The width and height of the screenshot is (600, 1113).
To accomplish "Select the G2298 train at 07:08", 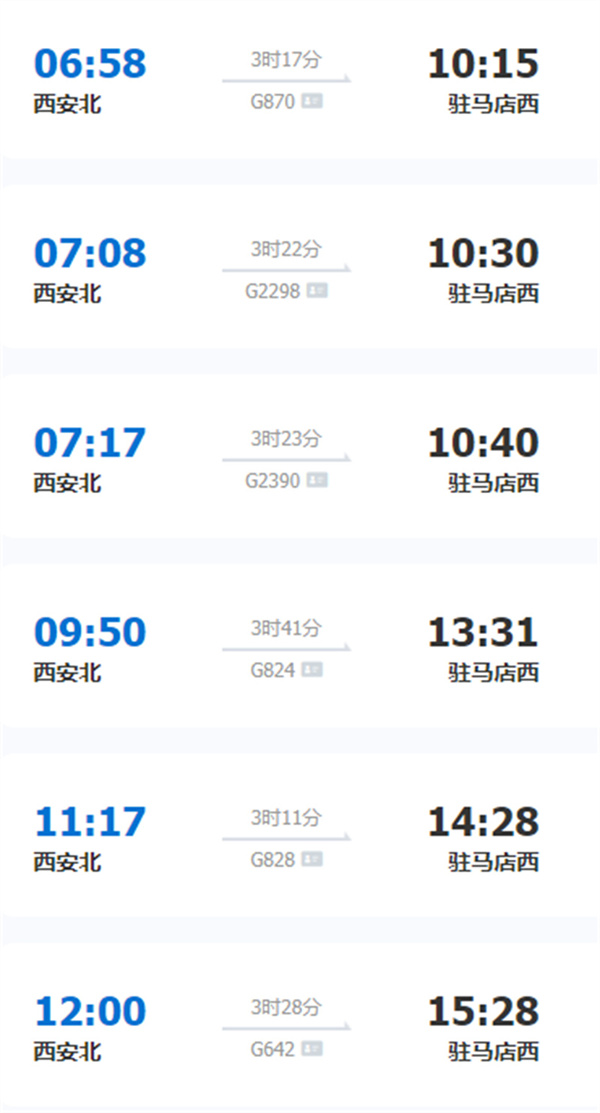I will (x=286, y=270).
